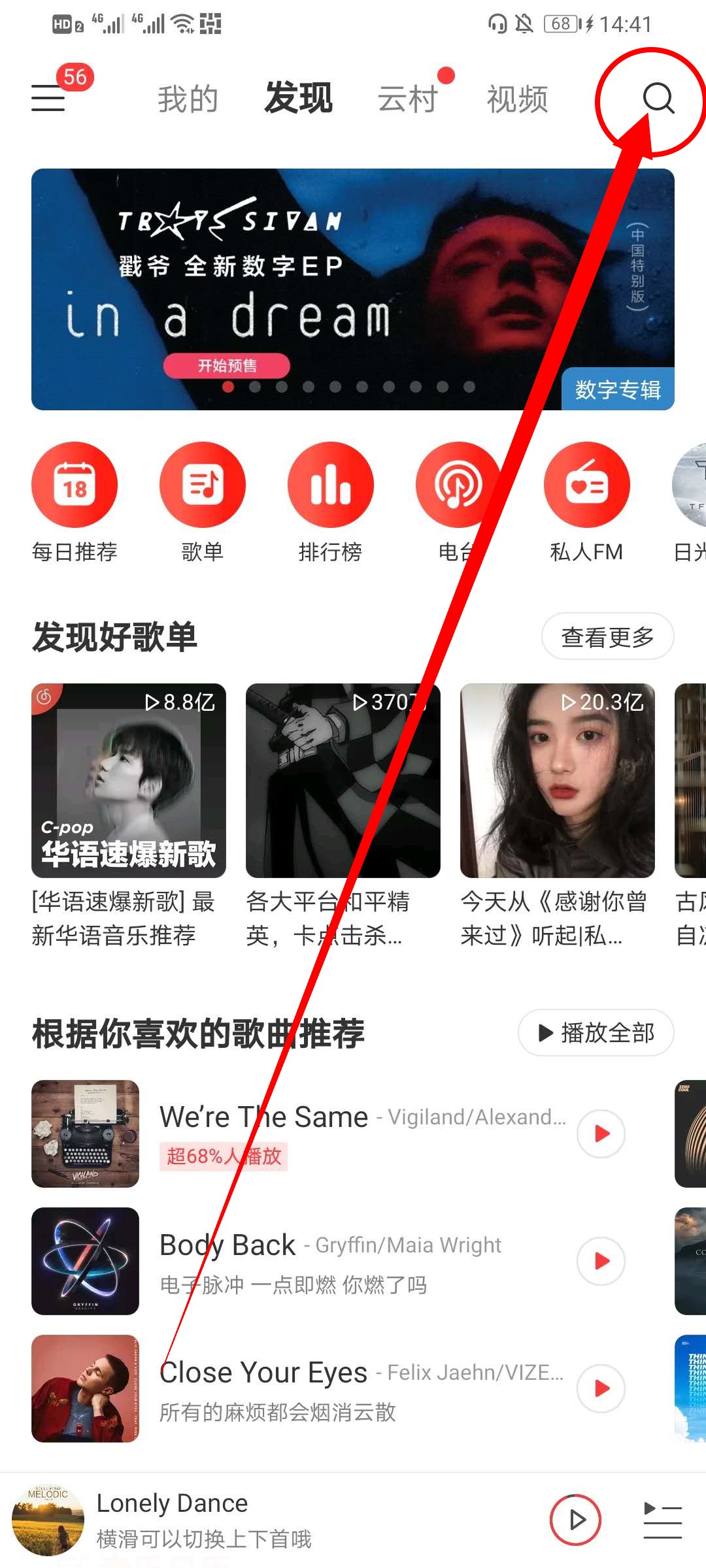Switch to the 视频 tab
The image size is (706, 1568).
coord(517,99)
